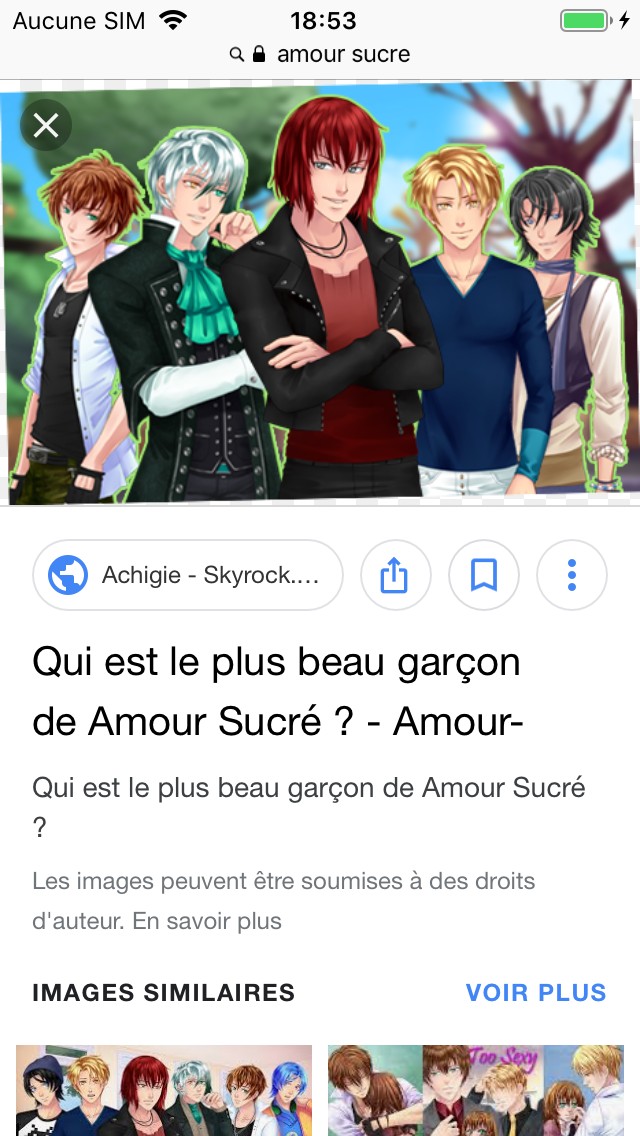Bookmark this image to collections
Screen dimensions: 640x1136
(483, 575)
